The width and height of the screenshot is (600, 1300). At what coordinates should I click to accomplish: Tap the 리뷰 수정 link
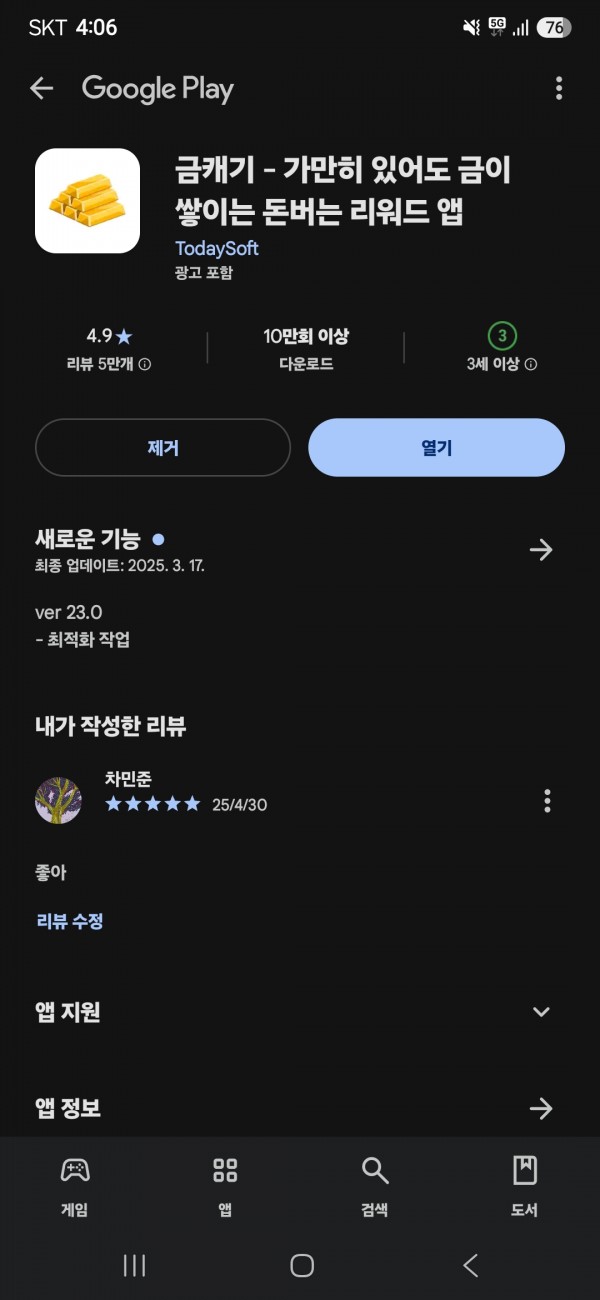tap(70, 922)
